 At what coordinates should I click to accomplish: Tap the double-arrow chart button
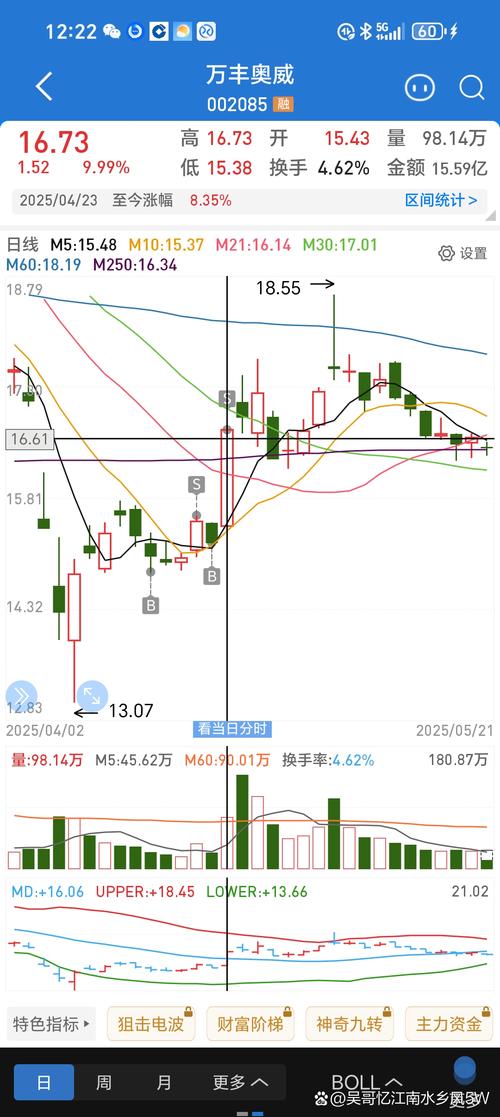click(21, 696)
